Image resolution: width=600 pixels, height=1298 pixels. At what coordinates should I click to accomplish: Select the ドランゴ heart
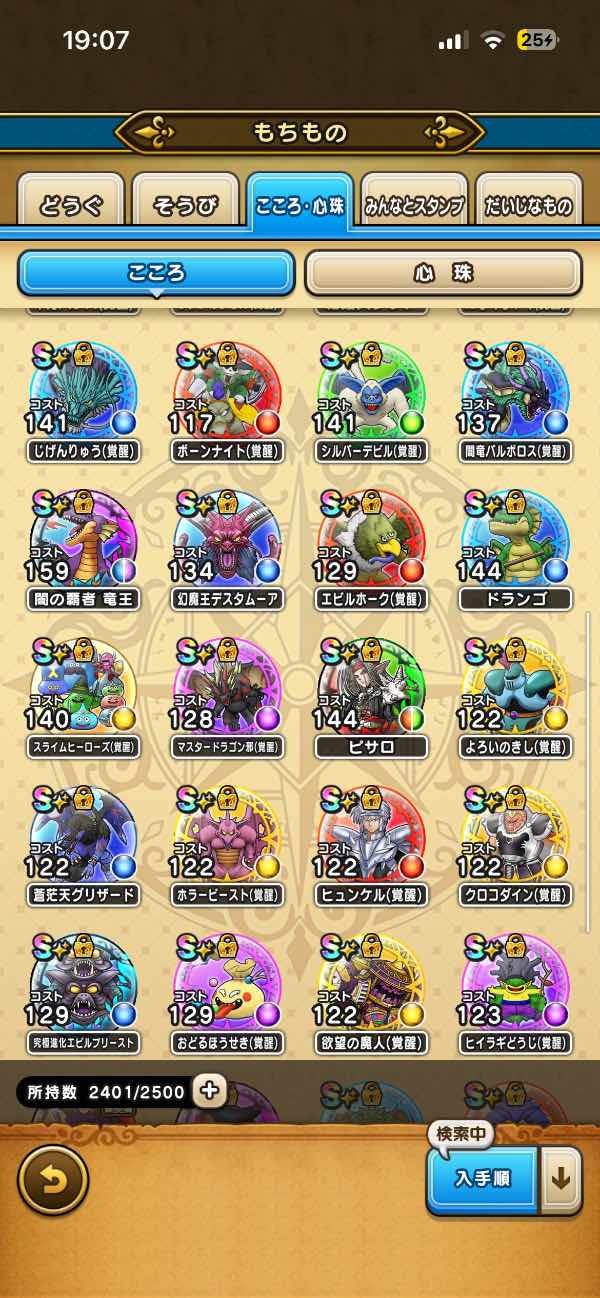[x=515, y=545]
